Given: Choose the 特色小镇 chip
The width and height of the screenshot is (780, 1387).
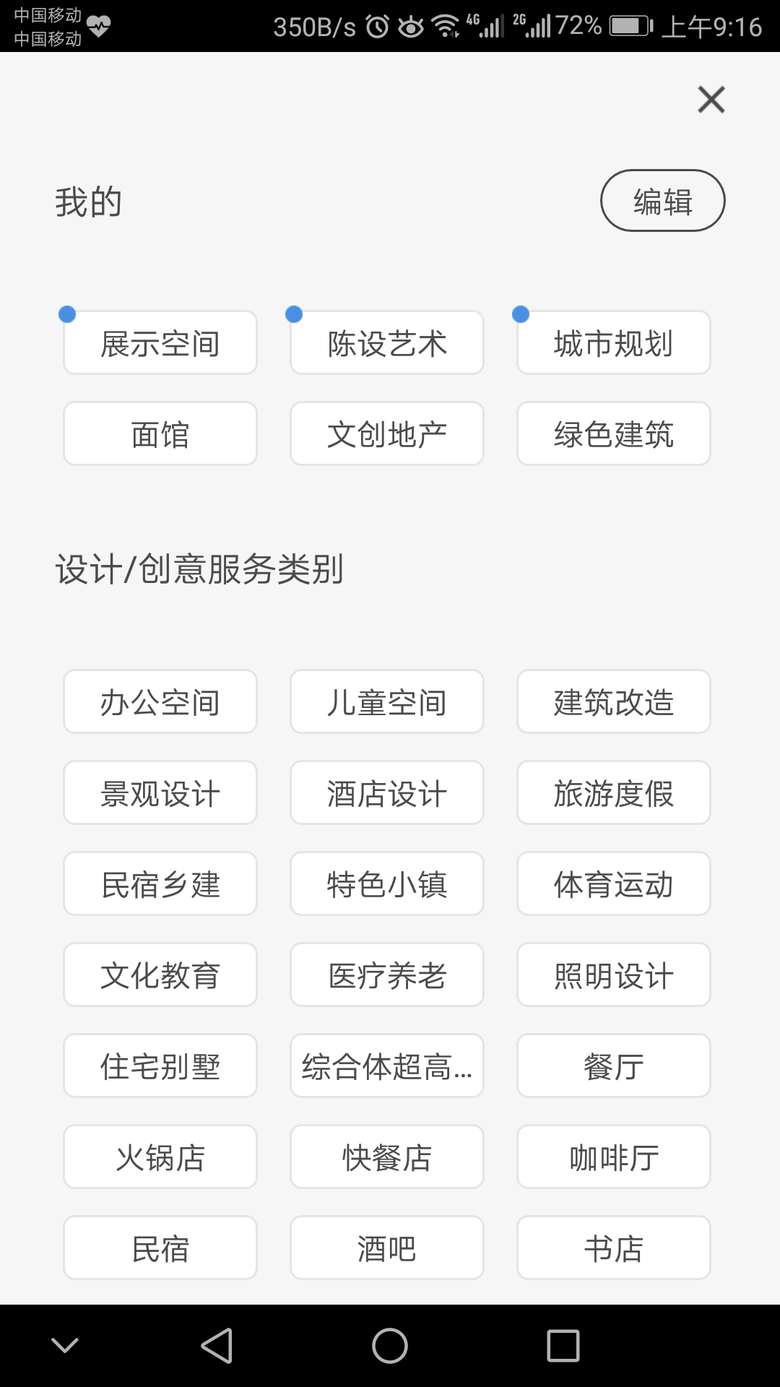Looking at the screenshot, I should pos(387,884).
